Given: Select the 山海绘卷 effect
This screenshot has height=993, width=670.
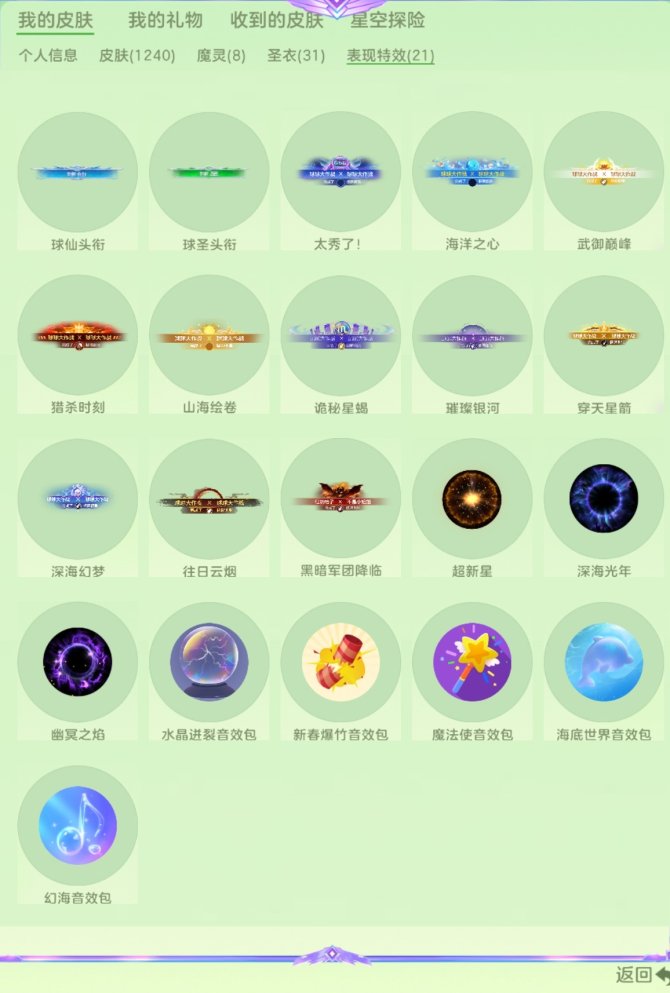Looking at the screenshot, I should coord(209,336).
